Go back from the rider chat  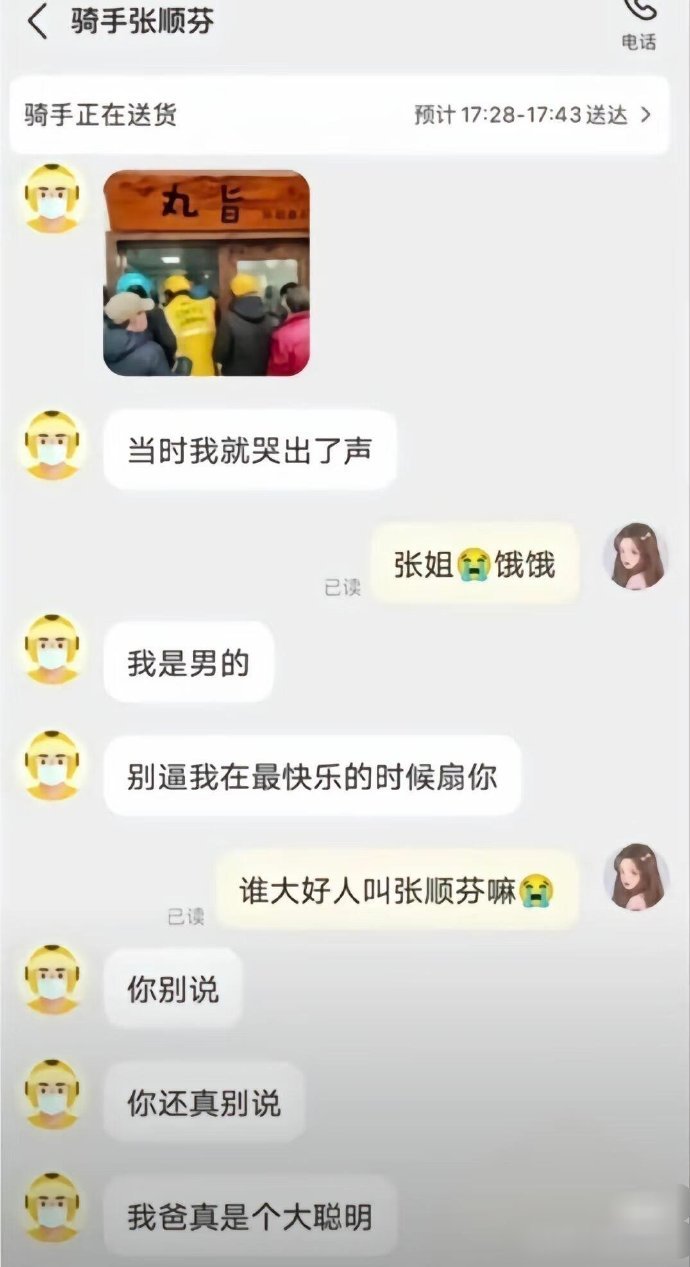pyautogui.click(x=37, y=21)
